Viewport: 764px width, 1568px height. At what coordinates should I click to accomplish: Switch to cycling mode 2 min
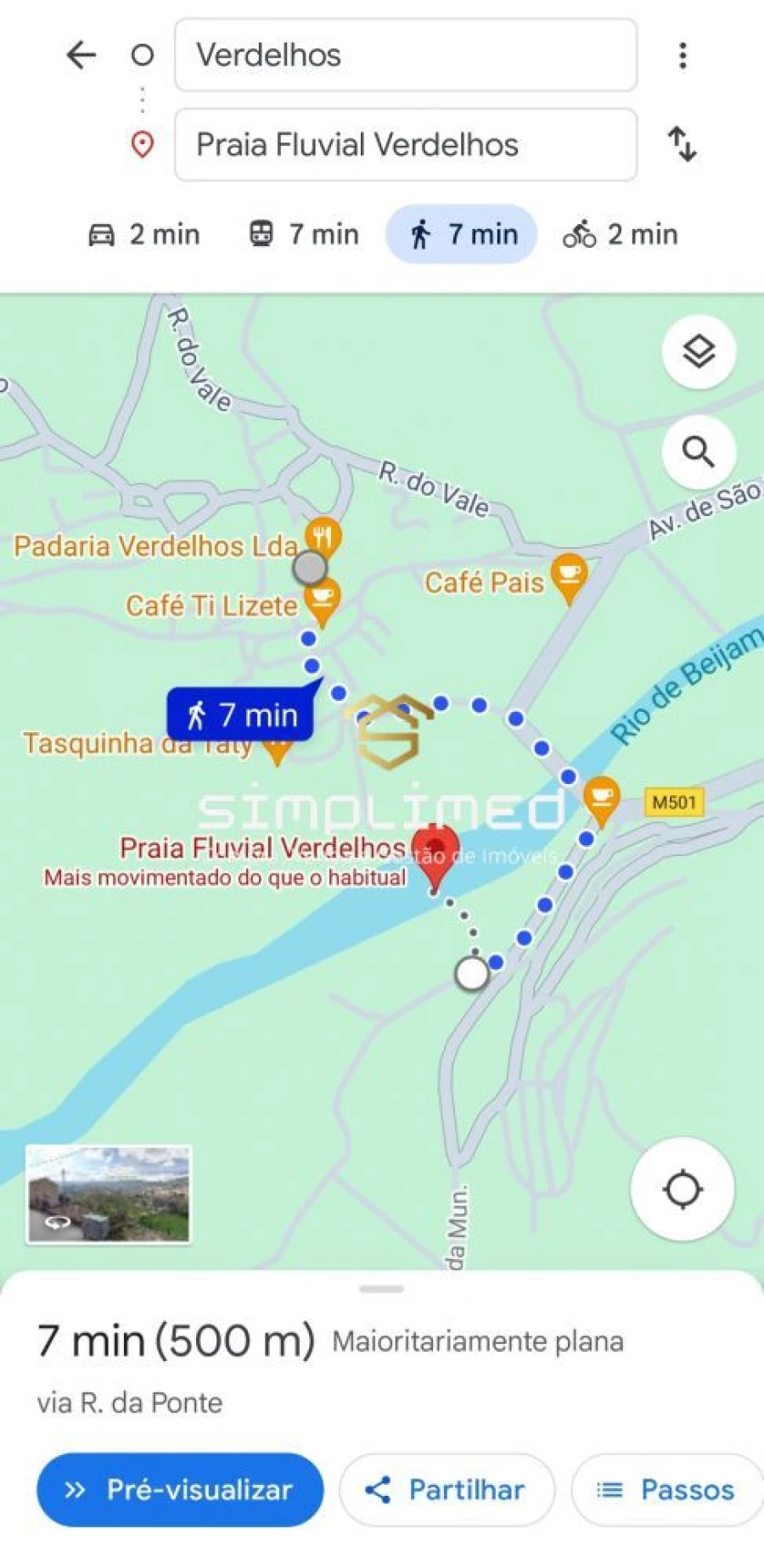click(621, 234)
